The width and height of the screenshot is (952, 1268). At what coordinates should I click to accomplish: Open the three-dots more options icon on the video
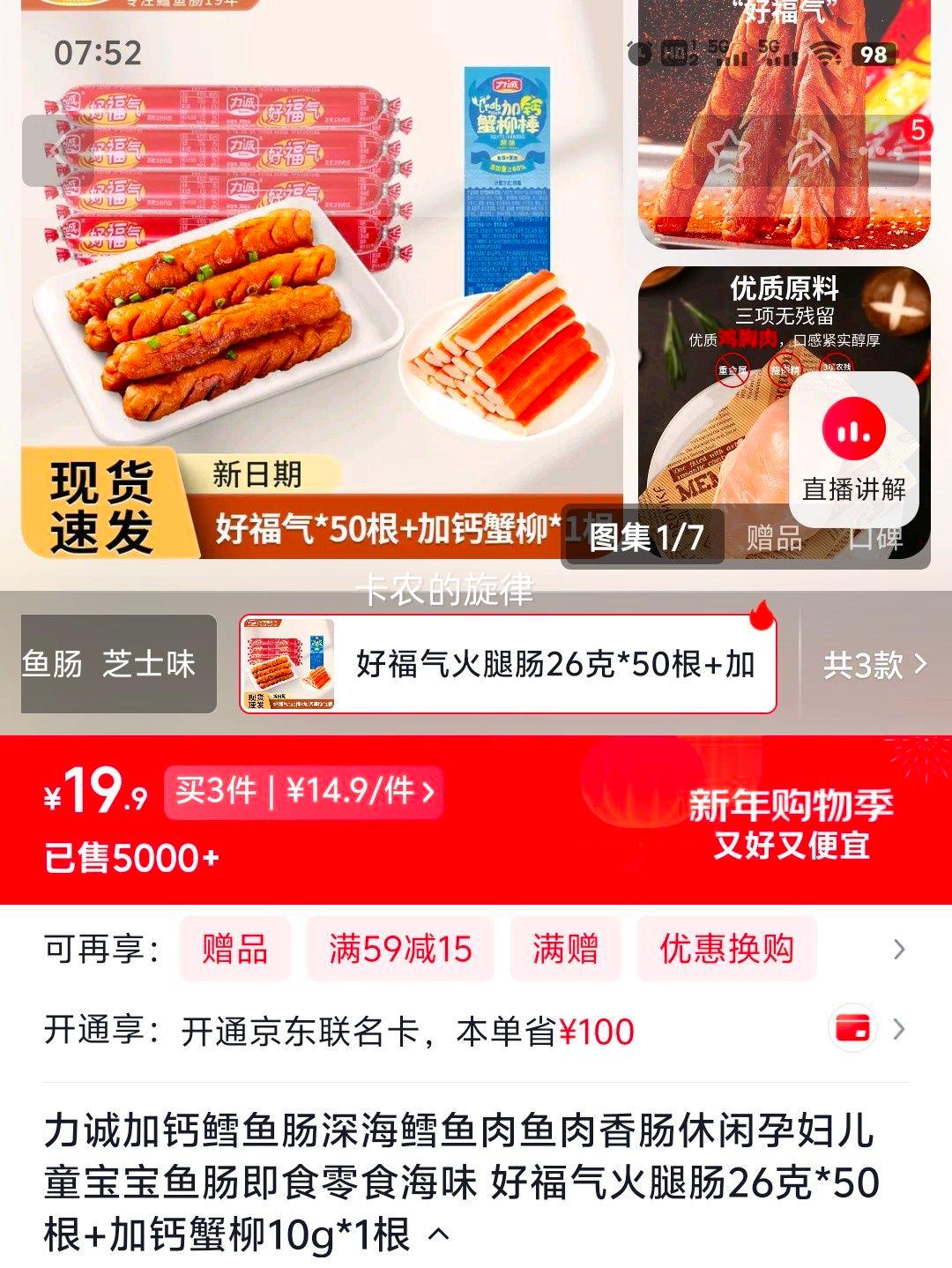[x=877, y=152]
